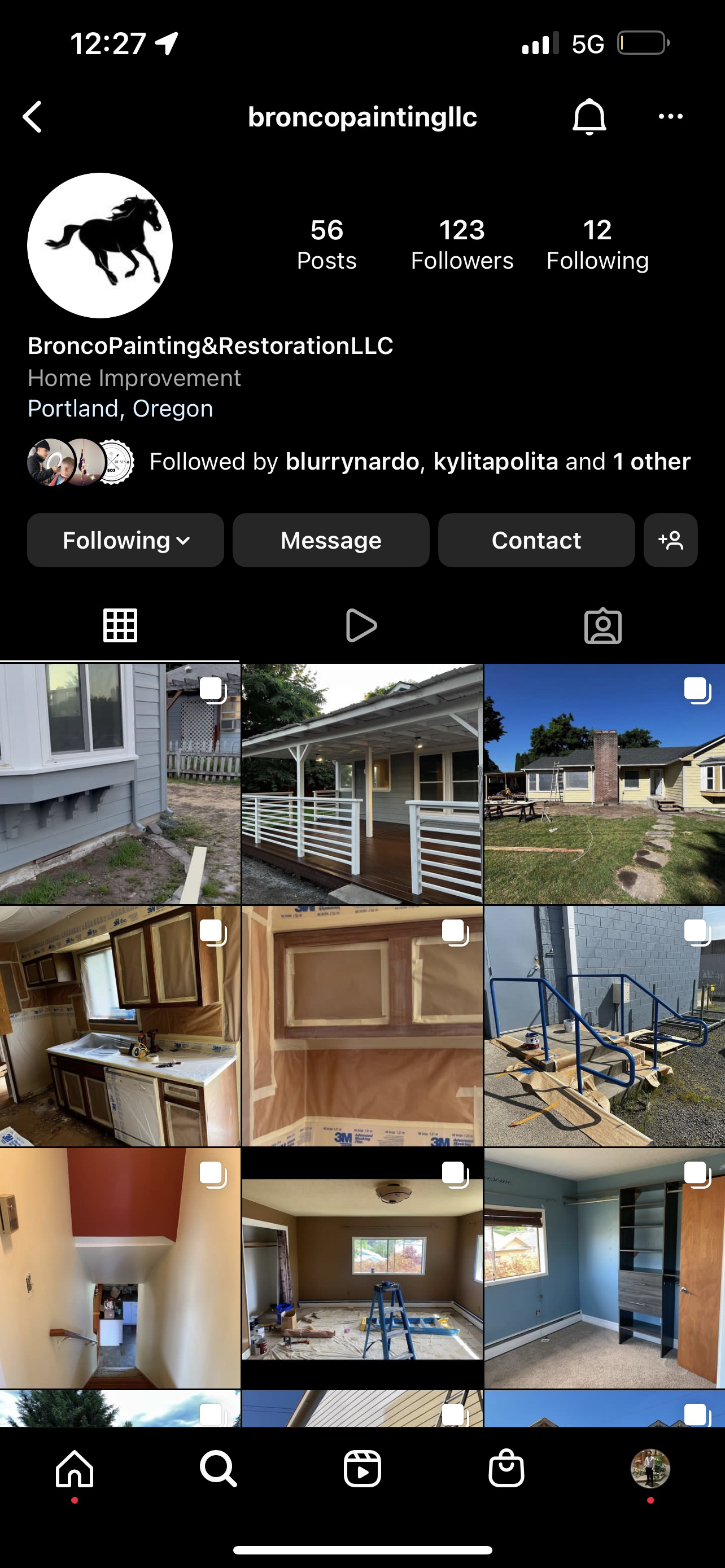
Task: Switch to the Reels video tab
Action: (361, 625)
